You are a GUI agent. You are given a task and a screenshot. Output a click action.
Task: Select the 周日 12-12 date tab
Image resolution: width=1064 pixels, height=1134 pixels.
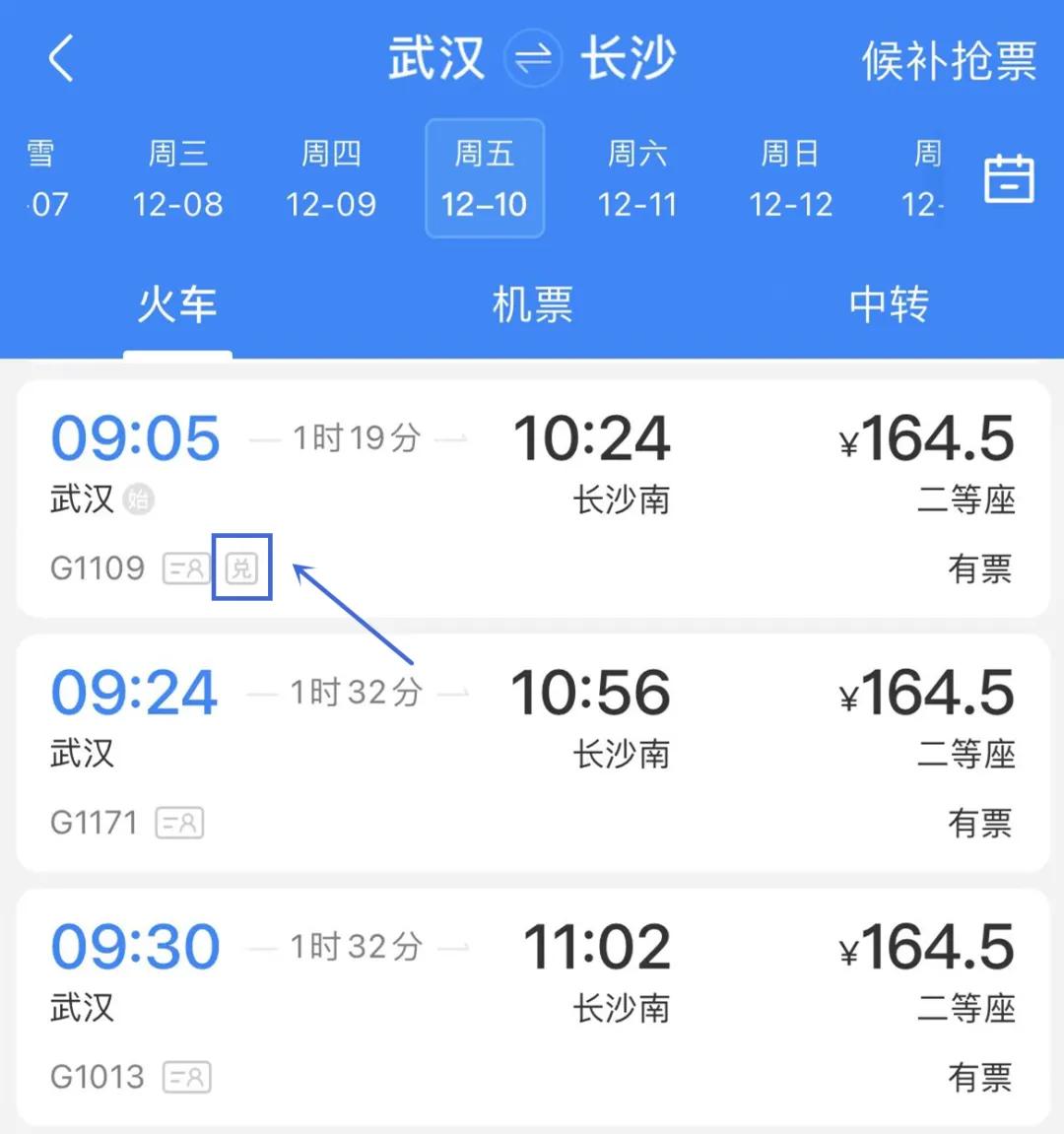click(790, 179)
